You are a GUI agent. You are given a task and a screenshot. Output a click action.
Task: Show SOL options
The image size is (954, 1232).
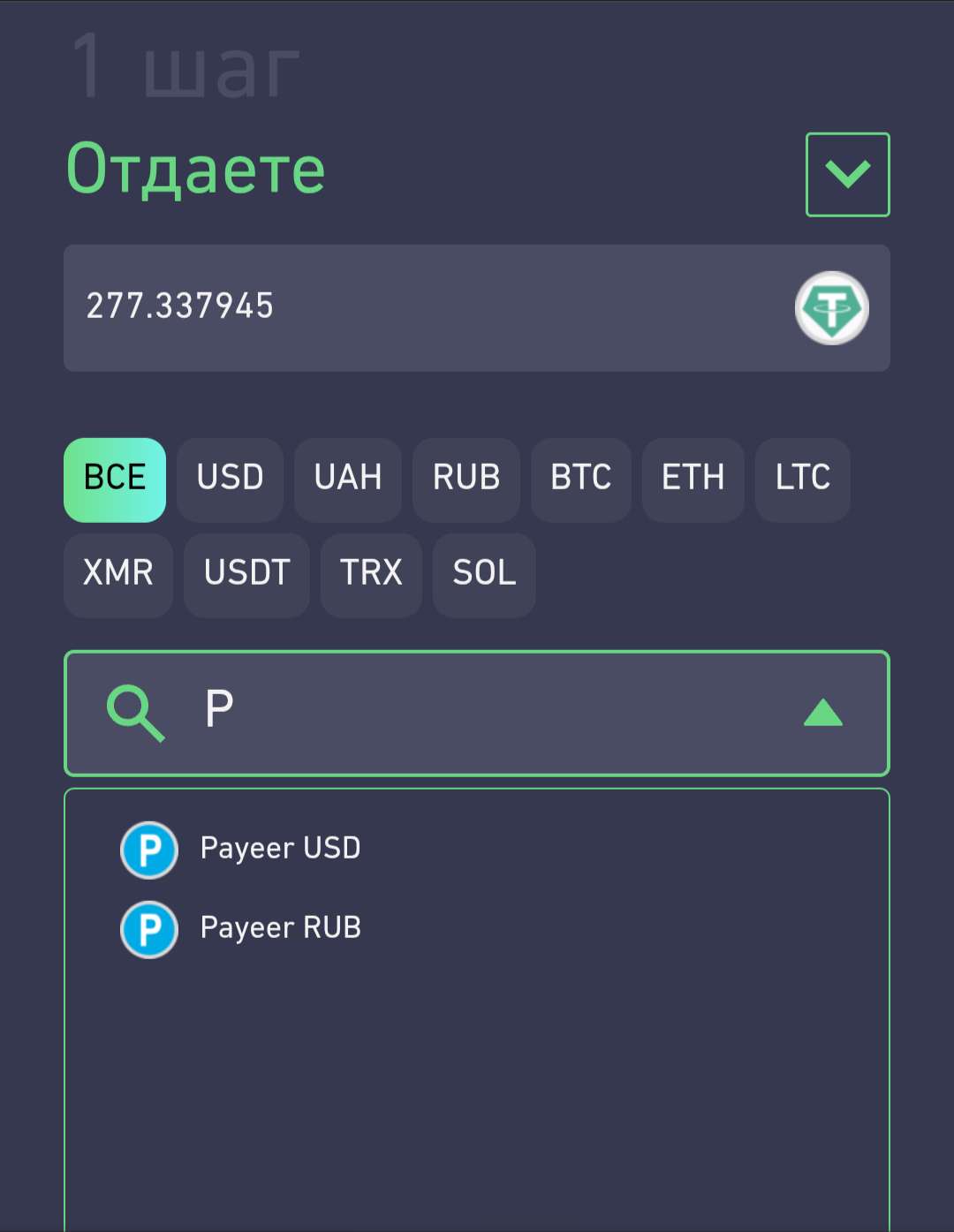pyautogui.click(x=484, y=574)
